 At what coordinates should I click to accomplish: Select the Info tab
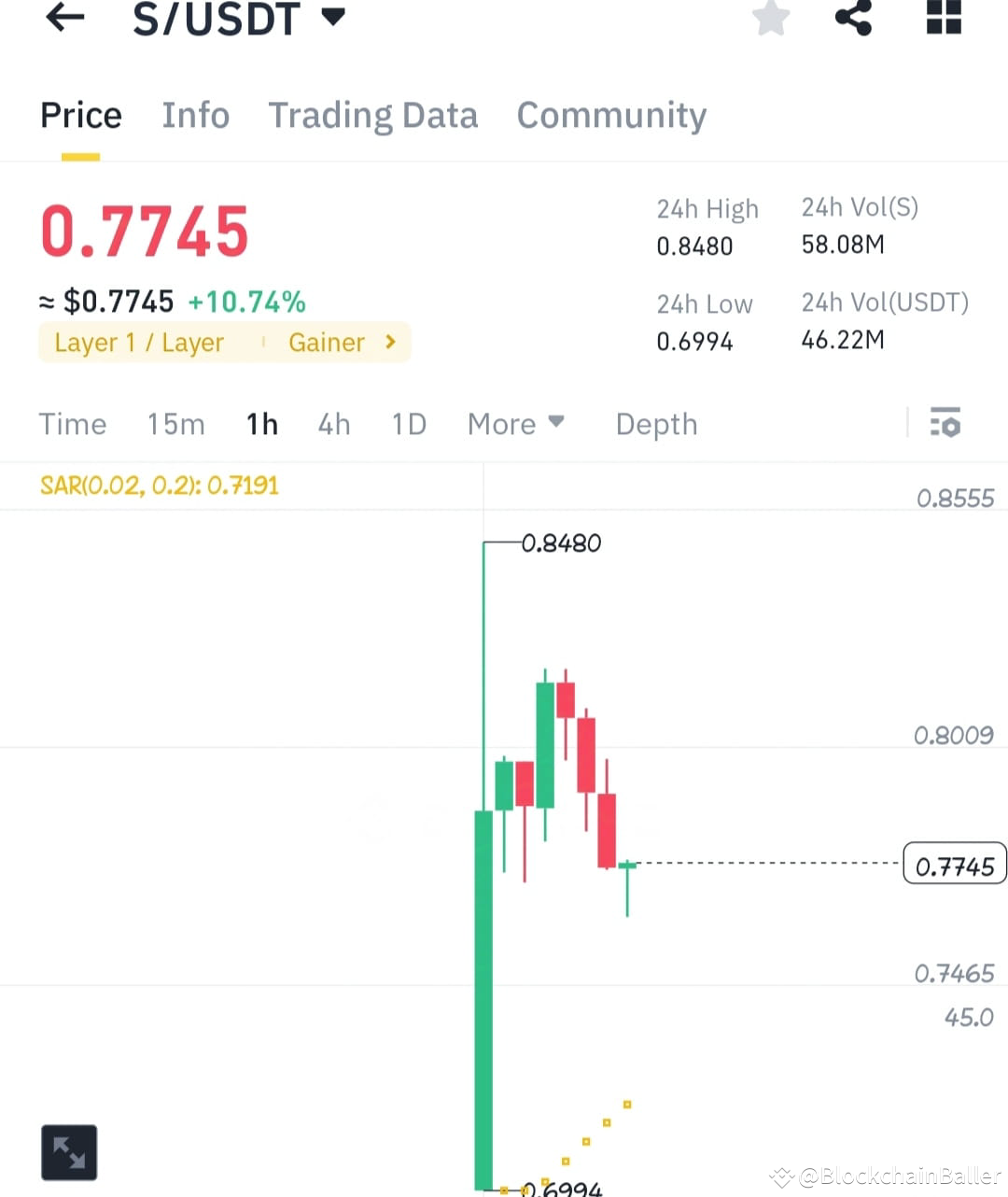[195, 115]
